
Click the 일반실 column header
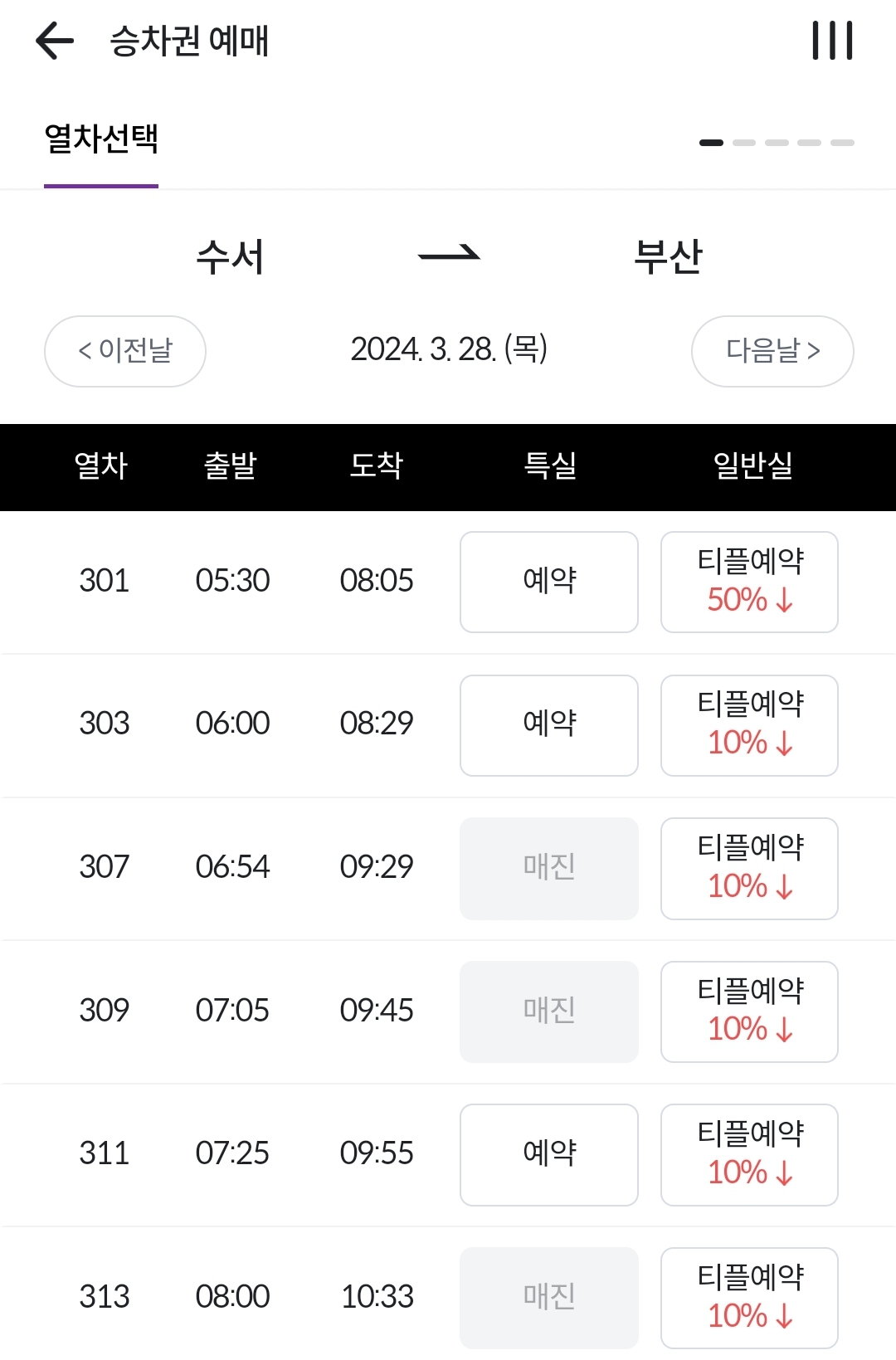(x=749, y=466)
